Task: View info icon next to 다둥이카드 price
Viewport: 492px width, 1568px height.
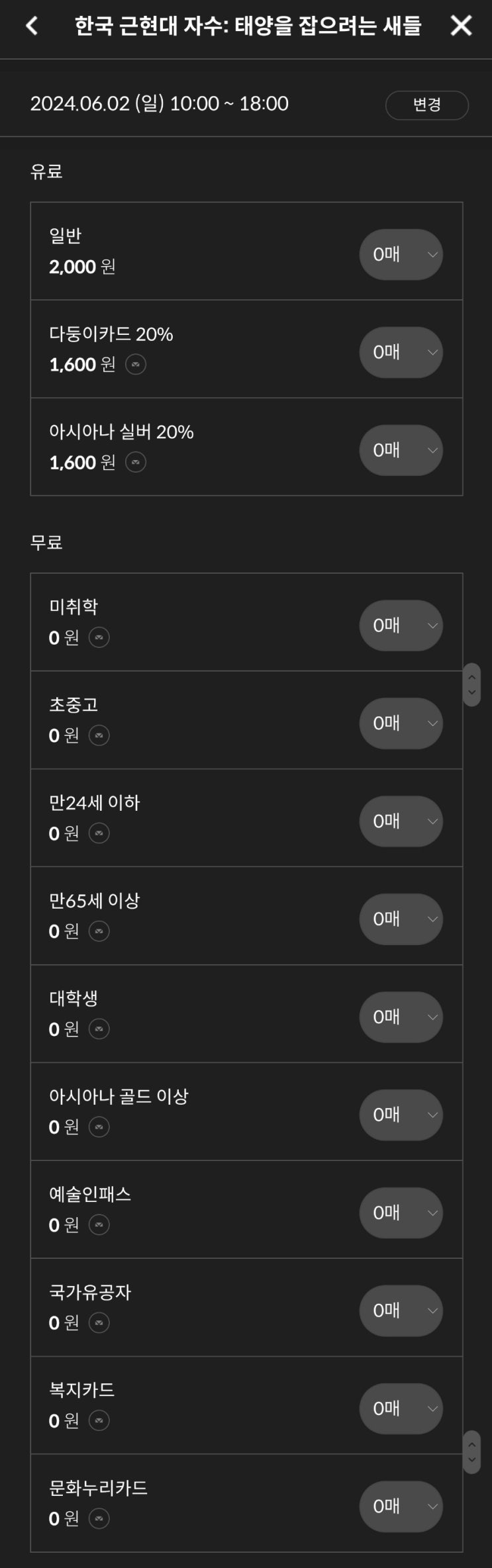Action: (136, 365)
